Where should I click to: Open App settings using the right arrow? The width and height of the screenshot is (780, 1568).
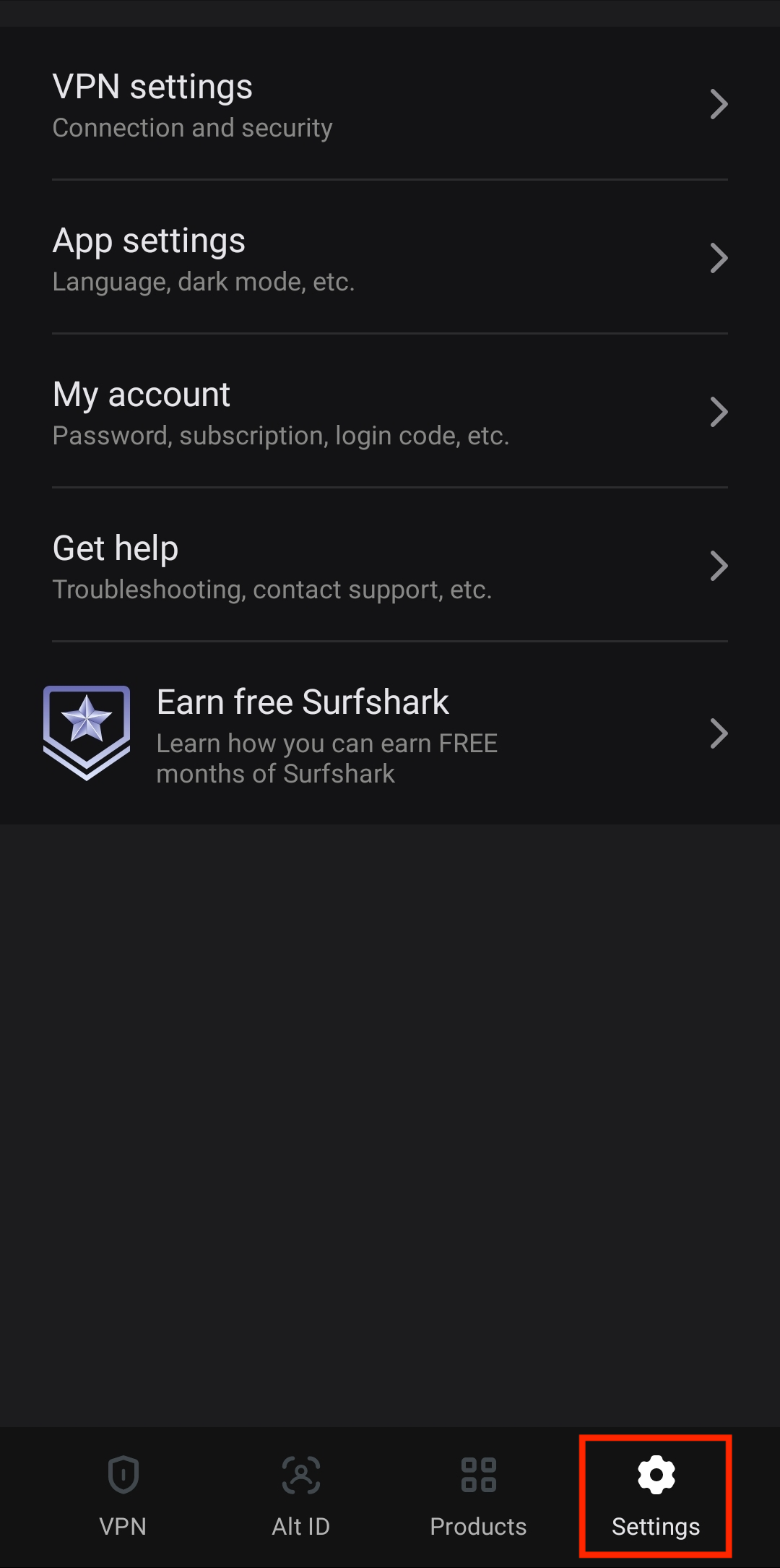719,258
